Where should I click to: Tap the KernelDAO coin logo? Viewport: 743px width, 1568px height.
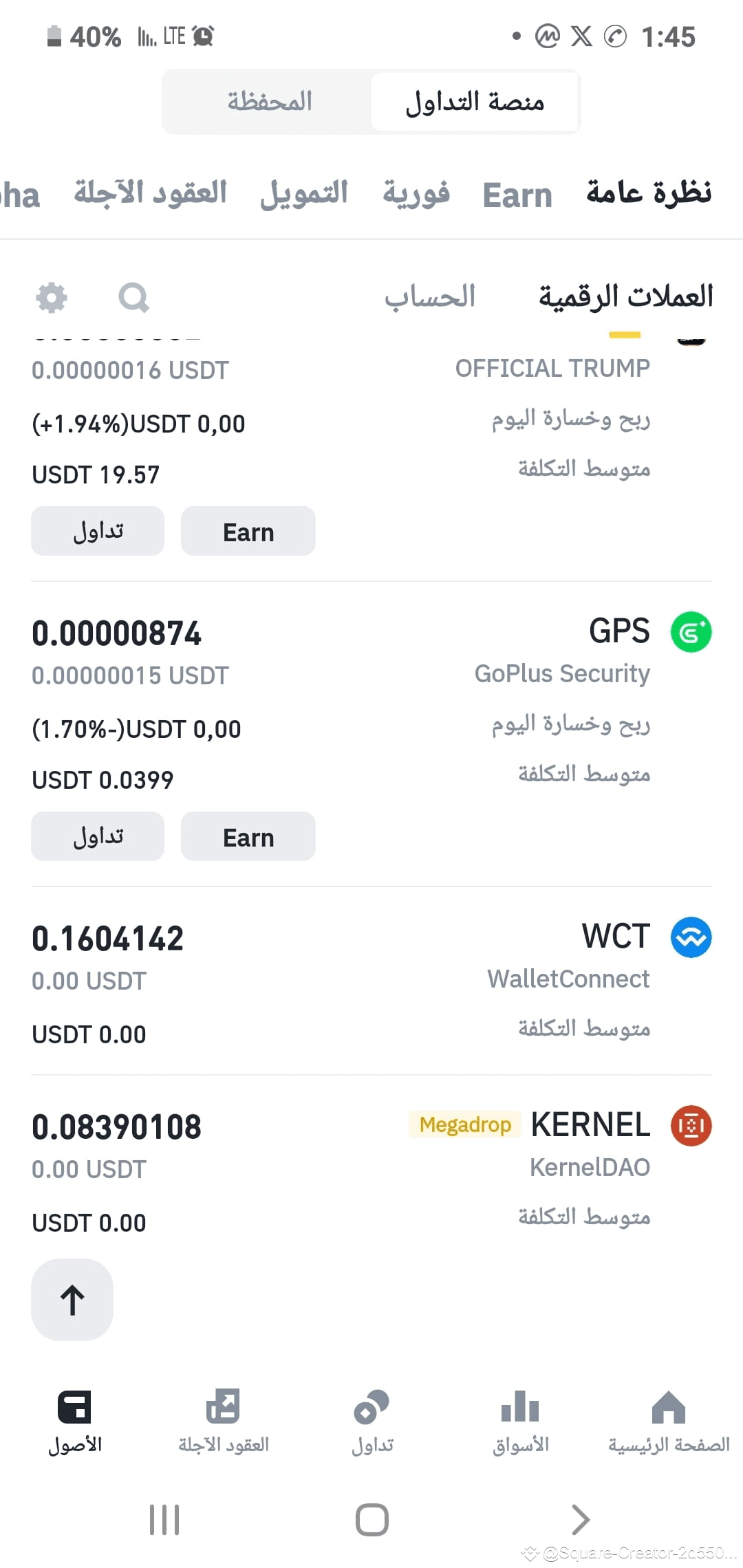click(x=690, y=1126)
